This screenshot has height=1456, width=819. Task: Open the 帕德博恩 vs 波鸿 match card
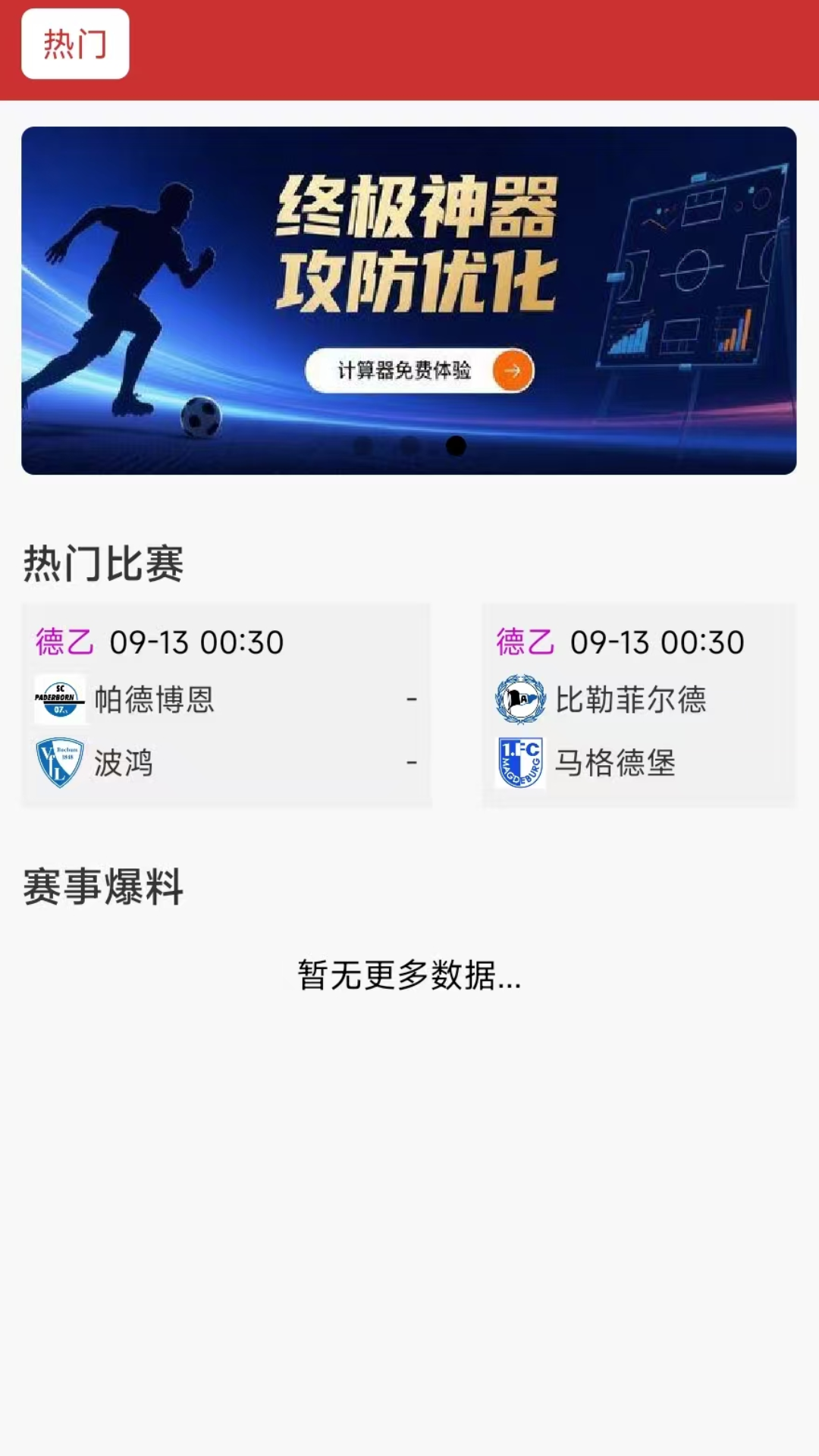click(227, 705)
